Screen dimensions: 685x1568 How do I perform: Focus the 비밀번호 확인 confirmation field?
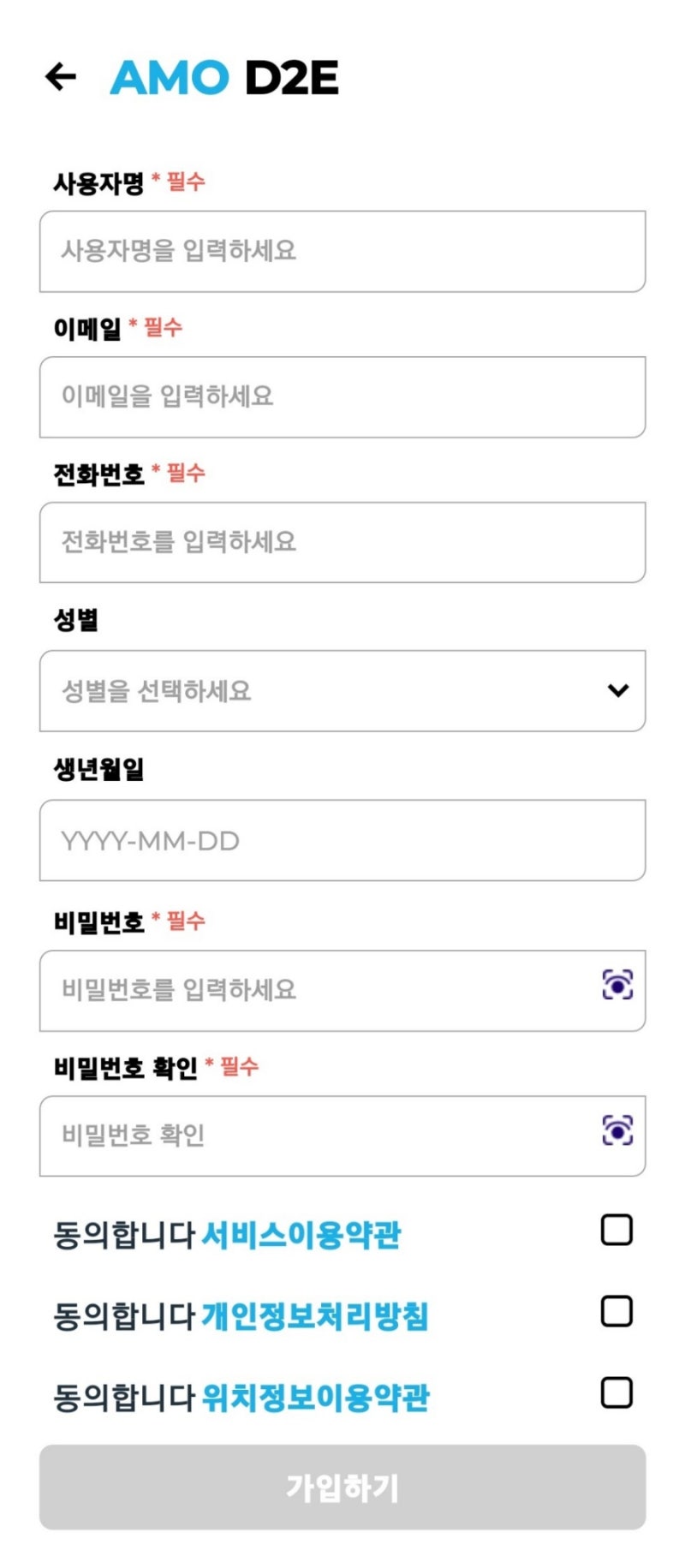pyautogui.click(x=300, y=1134)
